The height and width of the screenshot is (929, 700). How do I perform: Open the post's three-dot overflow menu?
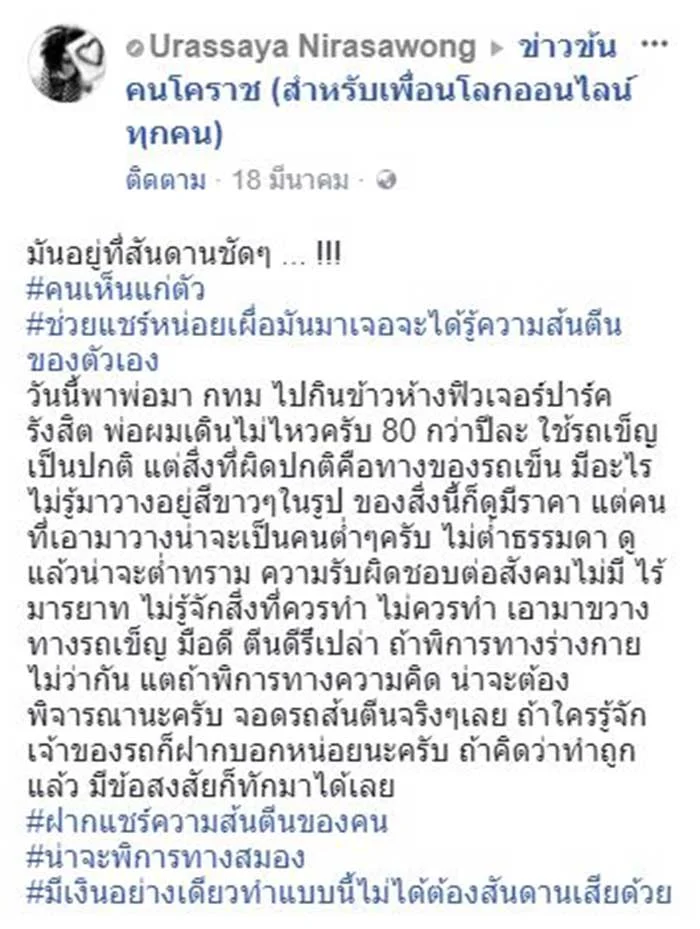653,46
